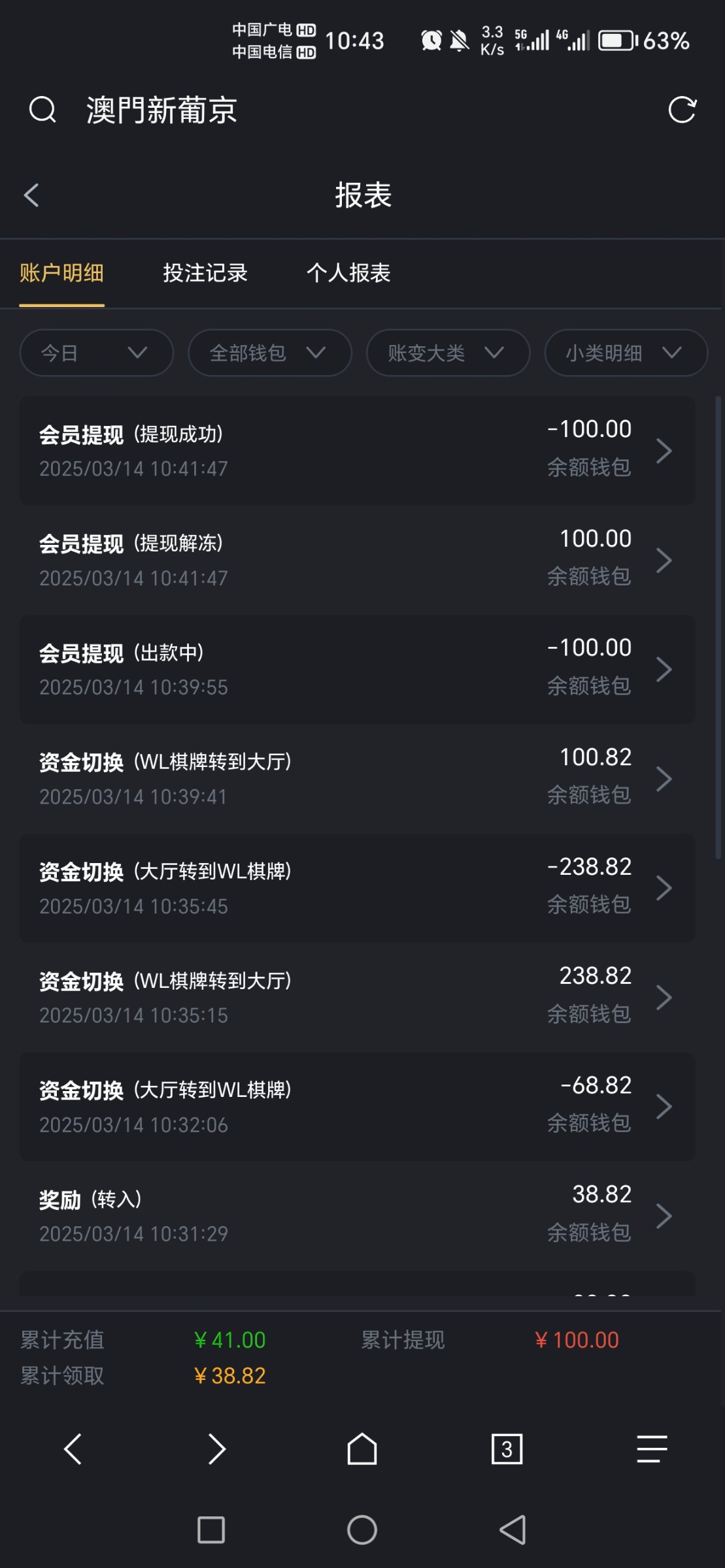Image resolution: width=725 pixels, height=1568 pixels.
Task: Go back from the 报表 page
Action: pyautogui.click(x=31, y=195)
